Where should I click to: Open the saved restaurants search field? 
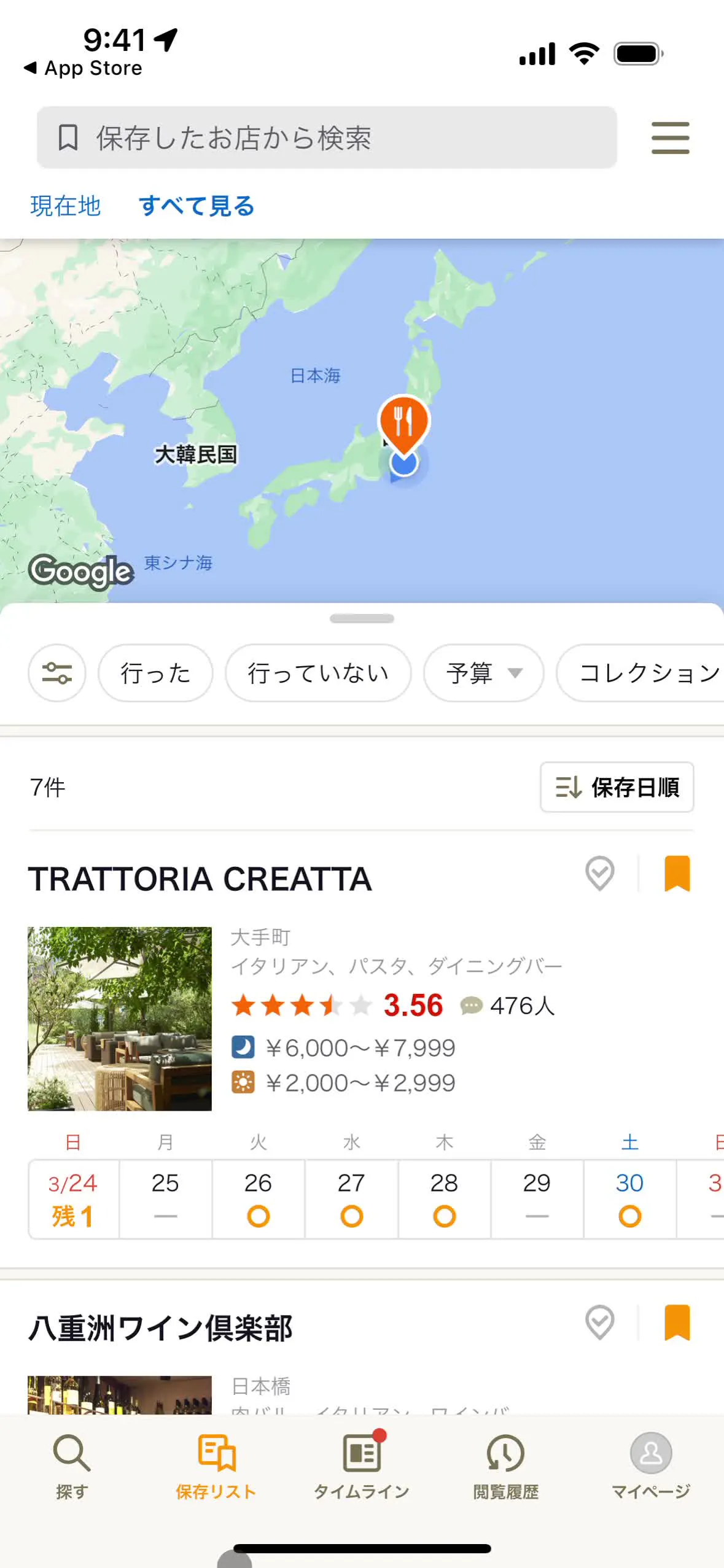click(x=326, y=138)
